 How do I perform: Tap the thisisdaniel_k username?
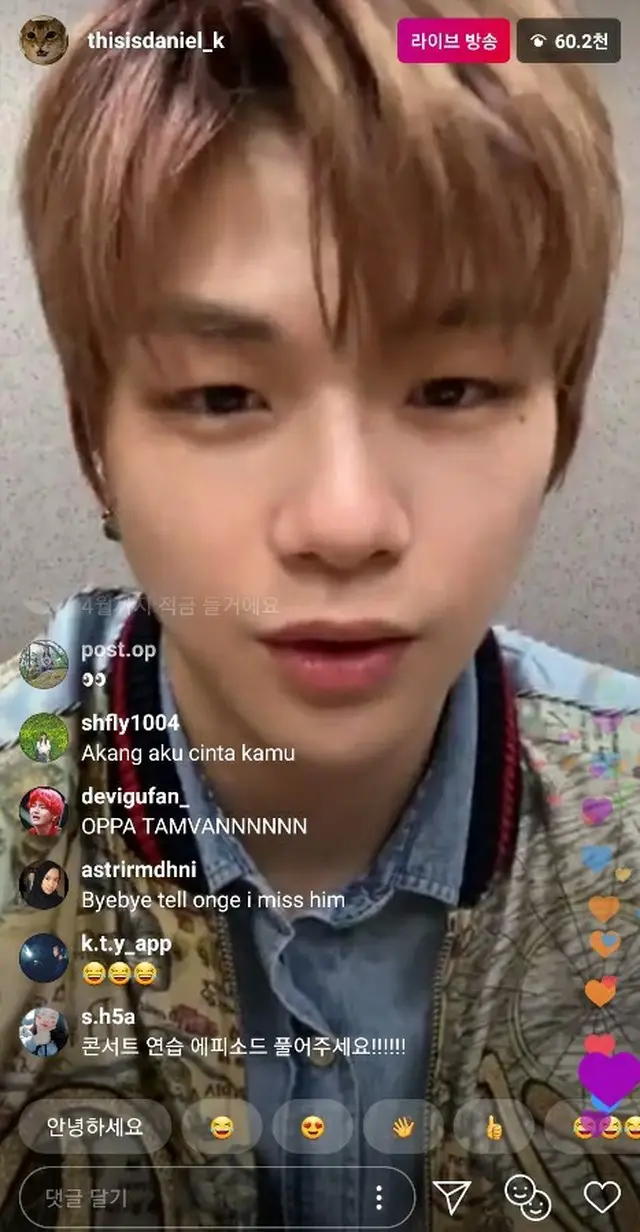click(155, 41)
